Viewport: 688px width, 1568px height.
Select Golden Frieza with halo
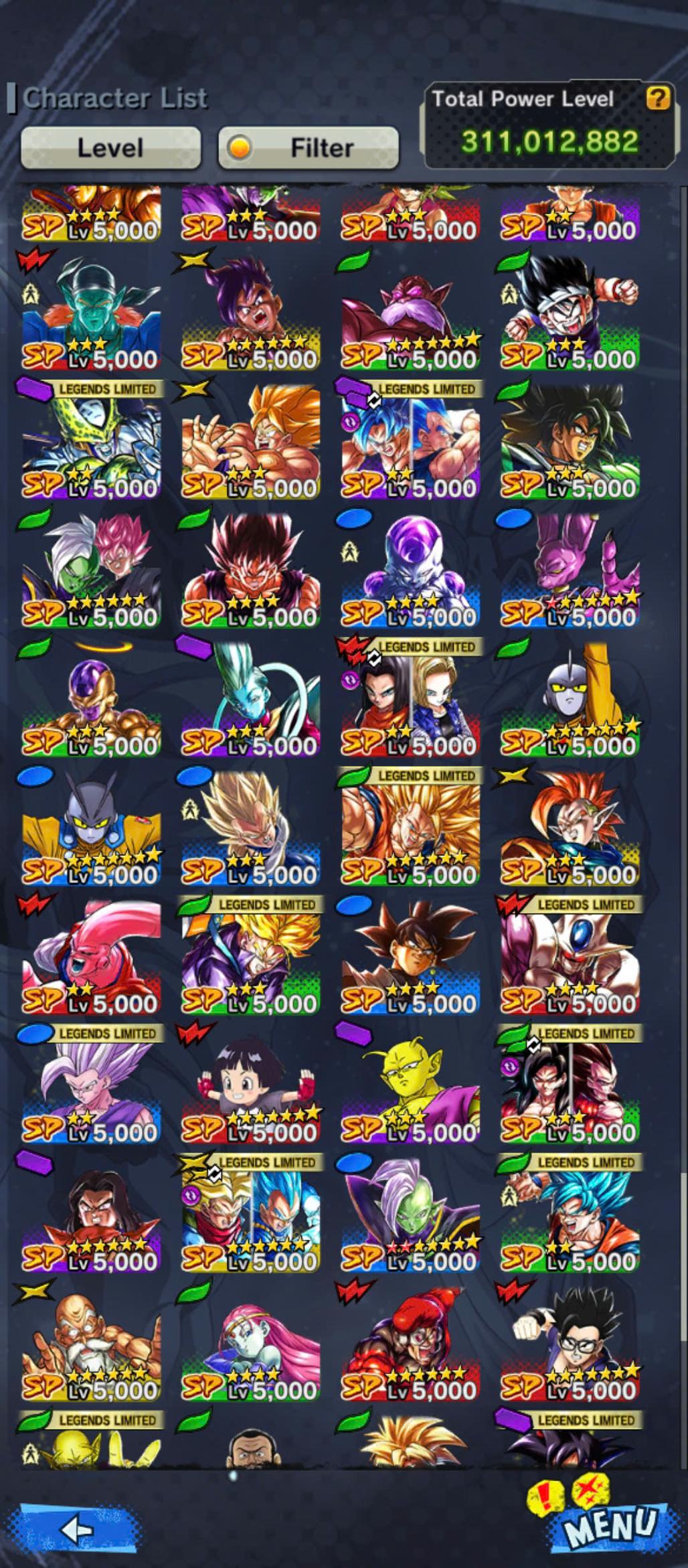click(x=91, y=700)
